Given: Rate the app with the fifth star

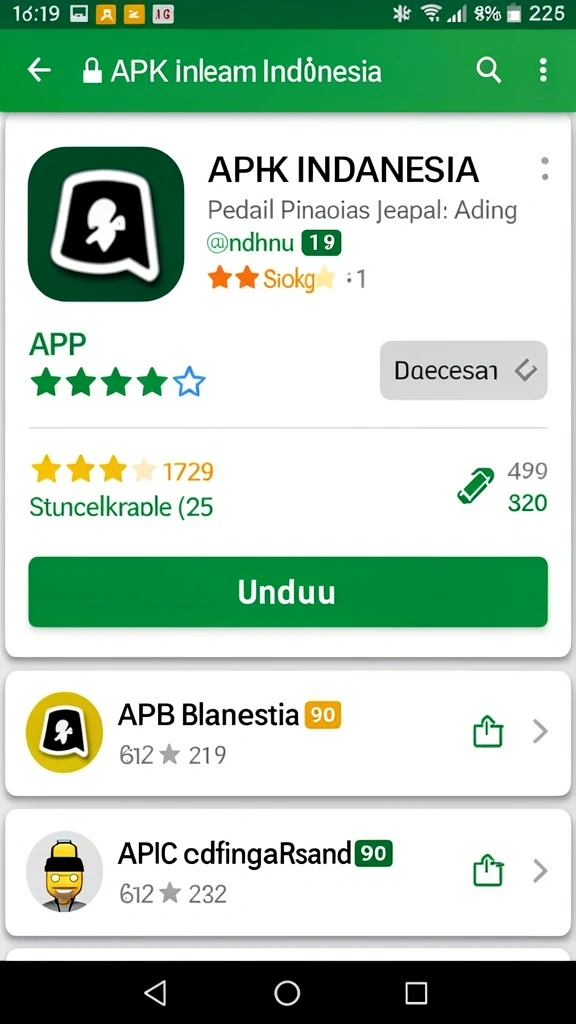Looking at the screenshot, I should tap(189, 382).
